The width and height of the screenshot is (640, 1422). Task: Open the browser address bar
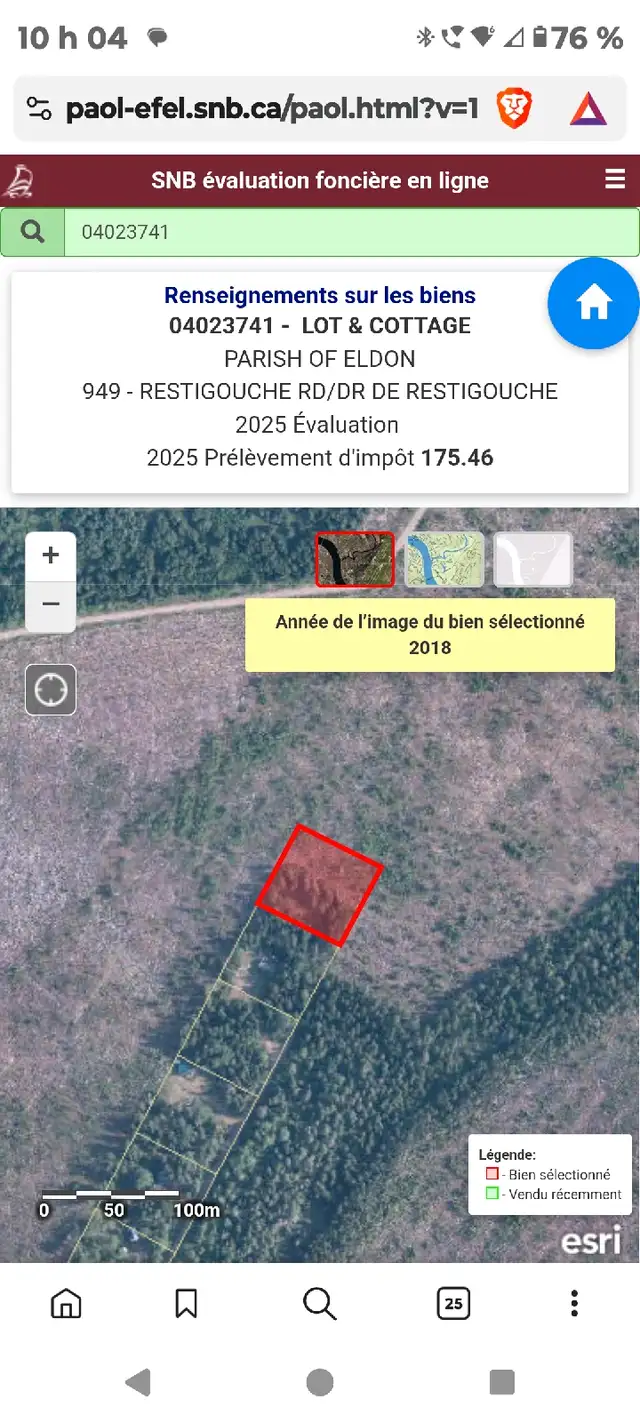point(272,109)
